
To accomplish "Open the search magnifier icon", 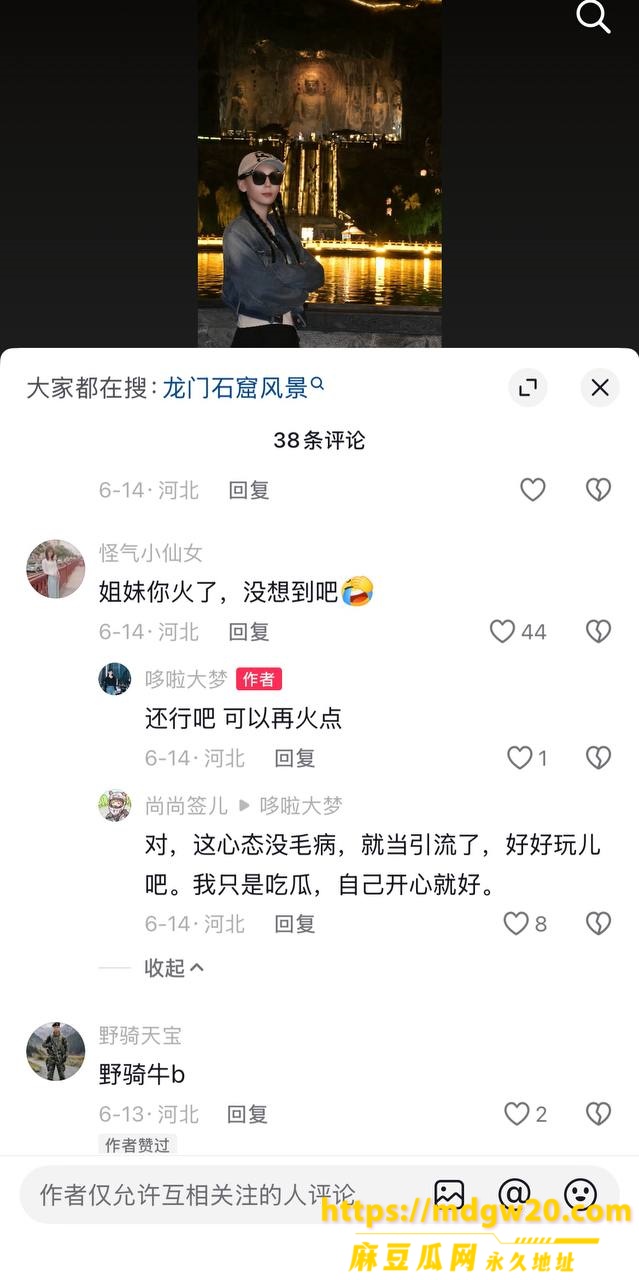I will [x=593, y=17].
